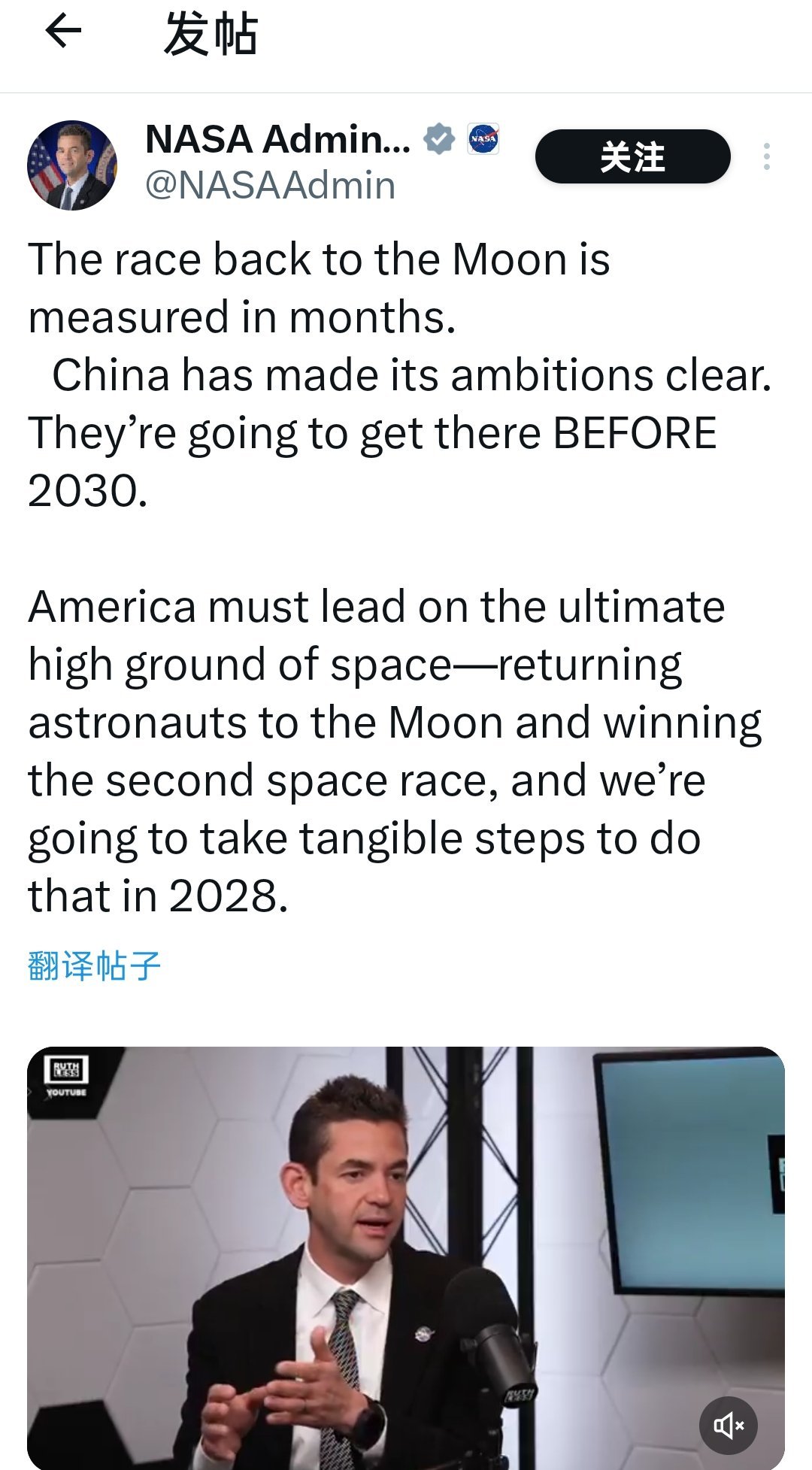Click the blue verified checkmark badge
The width and height of the screenshot is (812, 1470).
pos(438,137)
